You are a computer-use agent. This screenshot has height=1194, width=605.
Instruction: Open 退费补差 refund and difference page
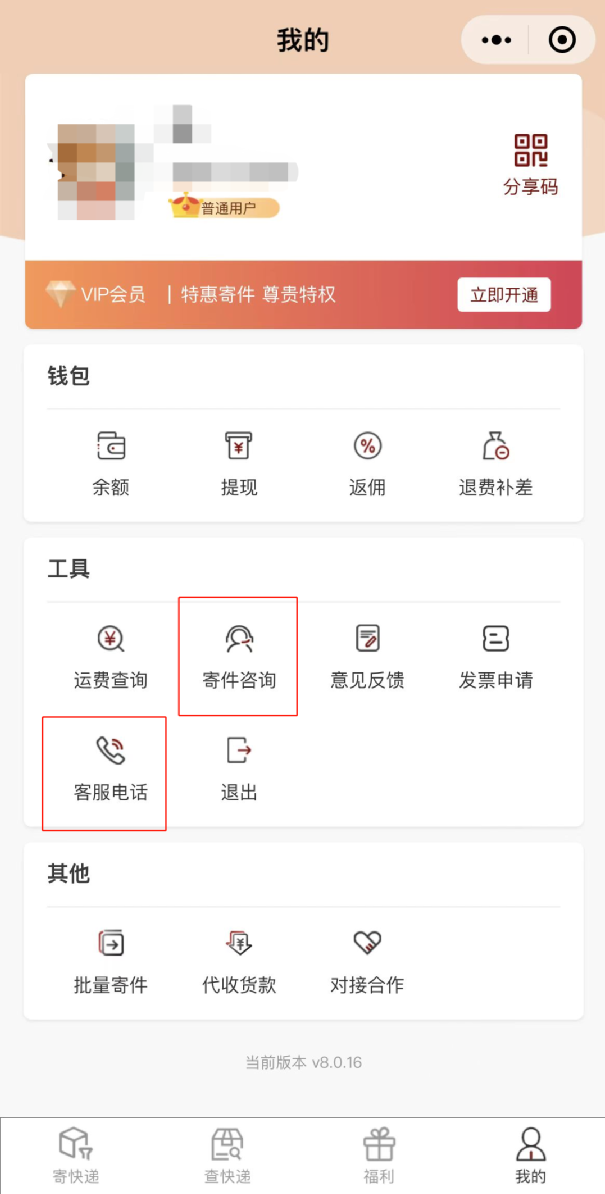pos(496,463)
